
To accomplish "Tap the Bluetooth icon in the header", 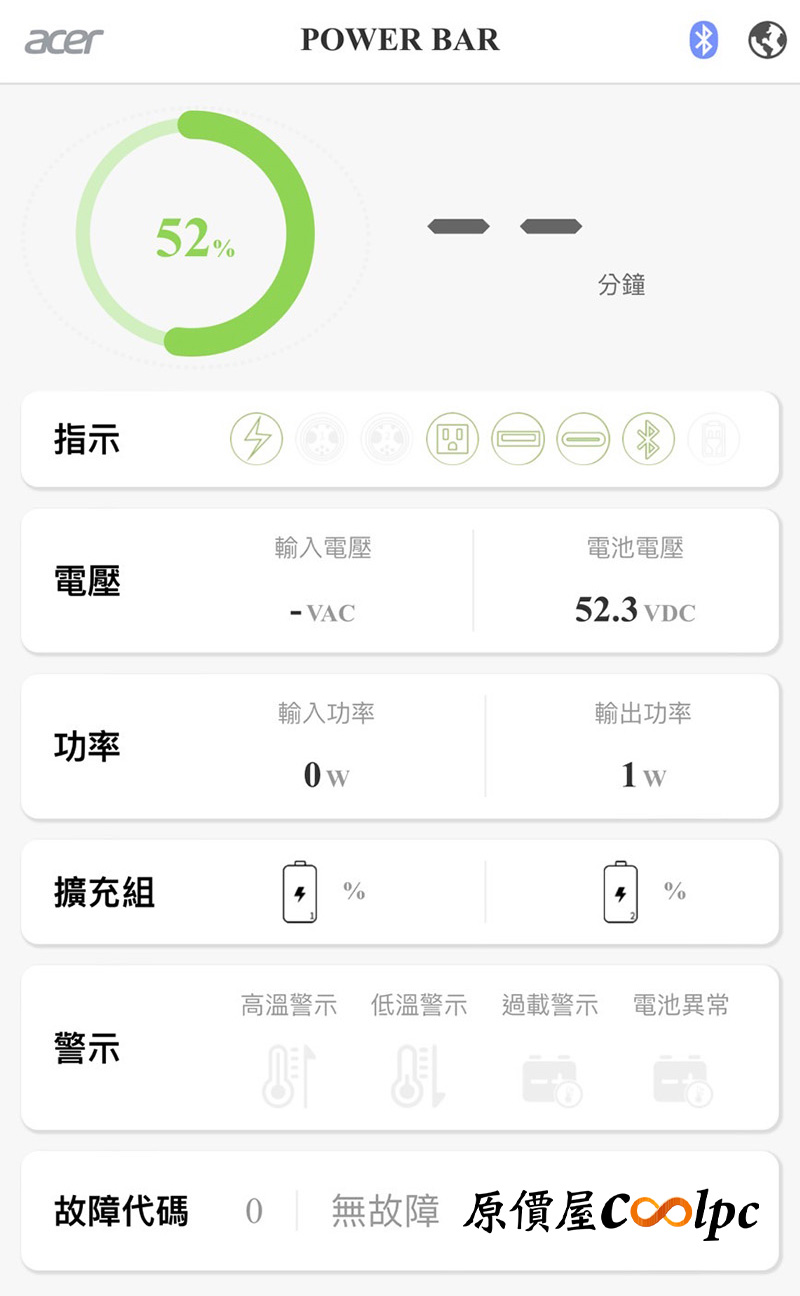I will (704, 40).
